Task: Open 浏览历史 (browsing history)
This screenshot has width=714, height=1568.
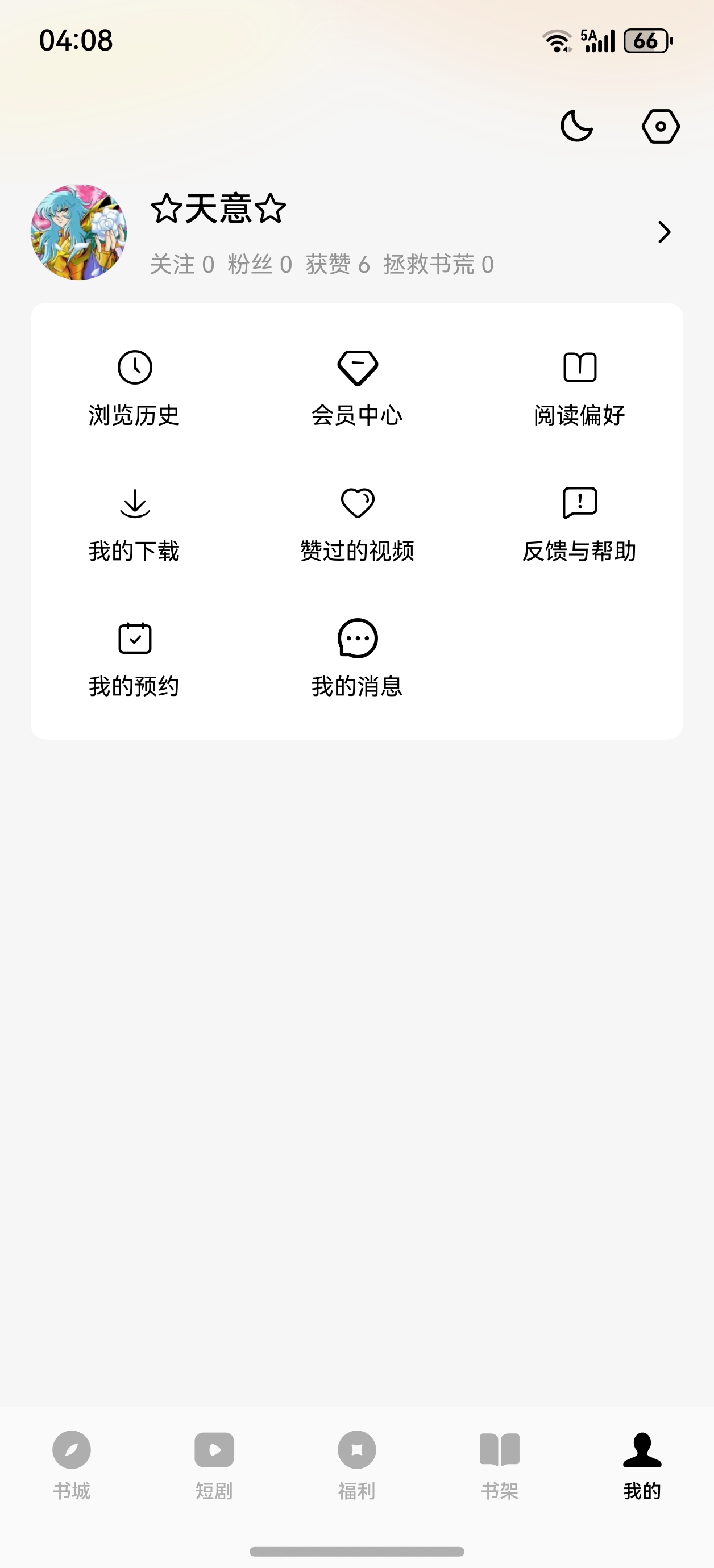Action: tap(135, 387)
